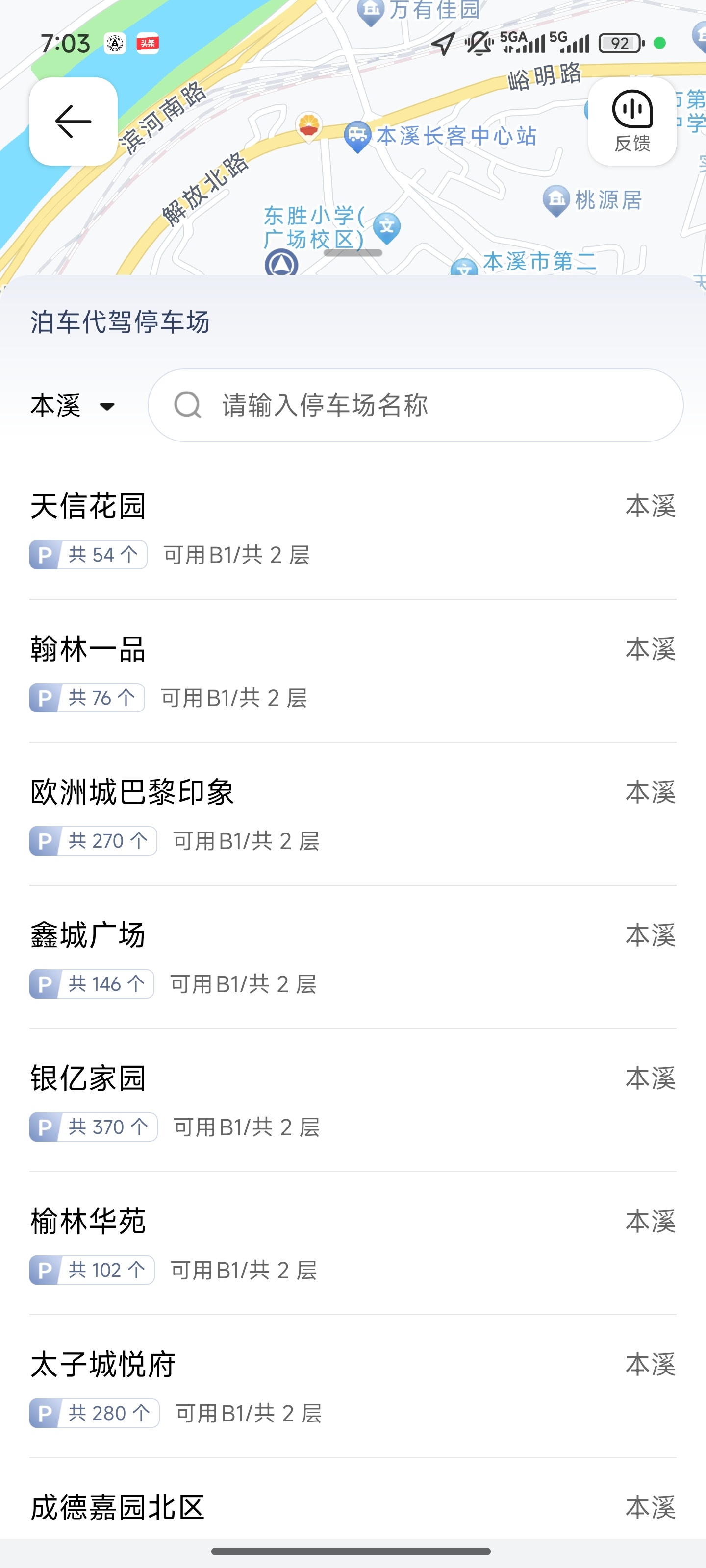Select the 榆林华苑 parking lot
706x1568 pixels.
point(353,1244)
